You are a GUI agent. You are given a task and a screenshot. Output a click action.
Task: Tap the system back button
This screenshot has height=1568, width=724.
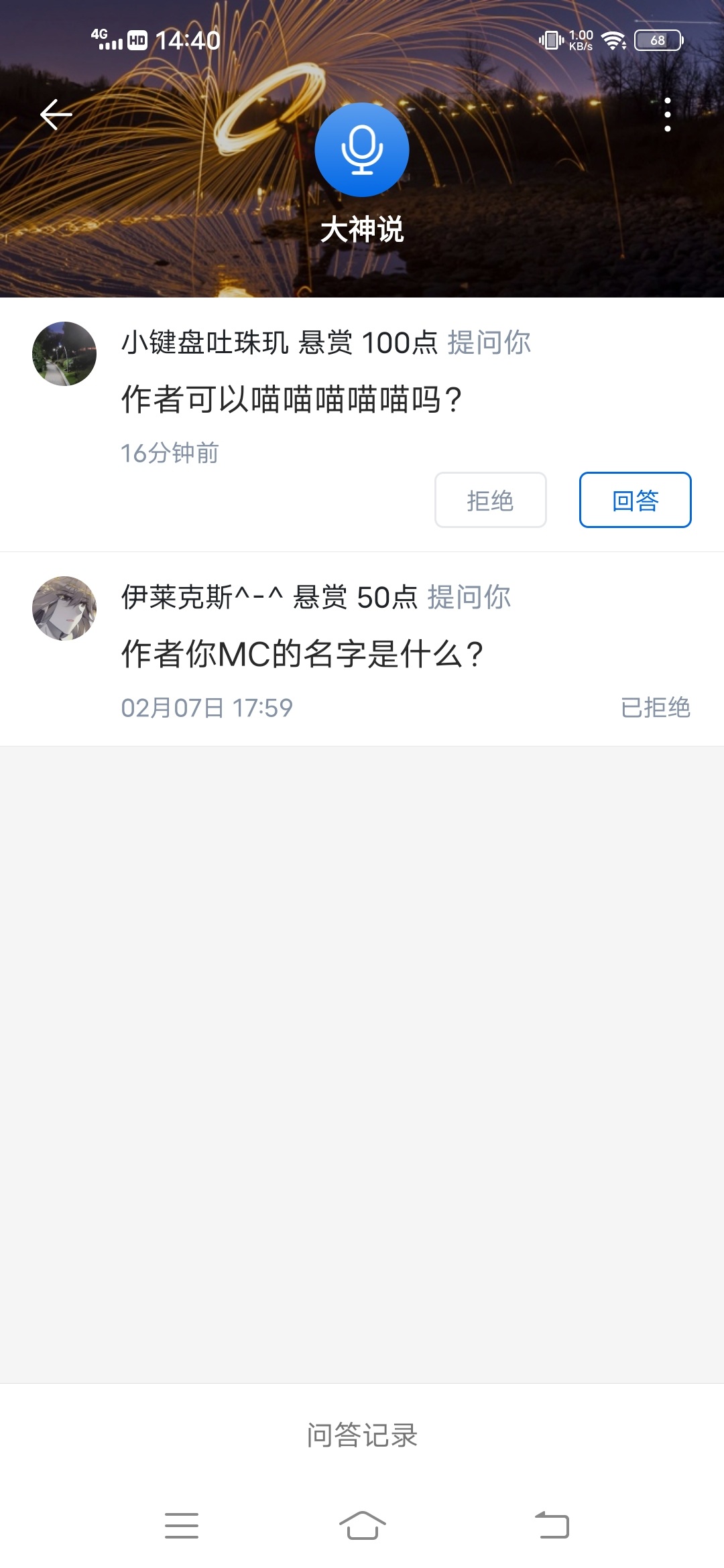pyautogui.click(x=552, y=1526)
